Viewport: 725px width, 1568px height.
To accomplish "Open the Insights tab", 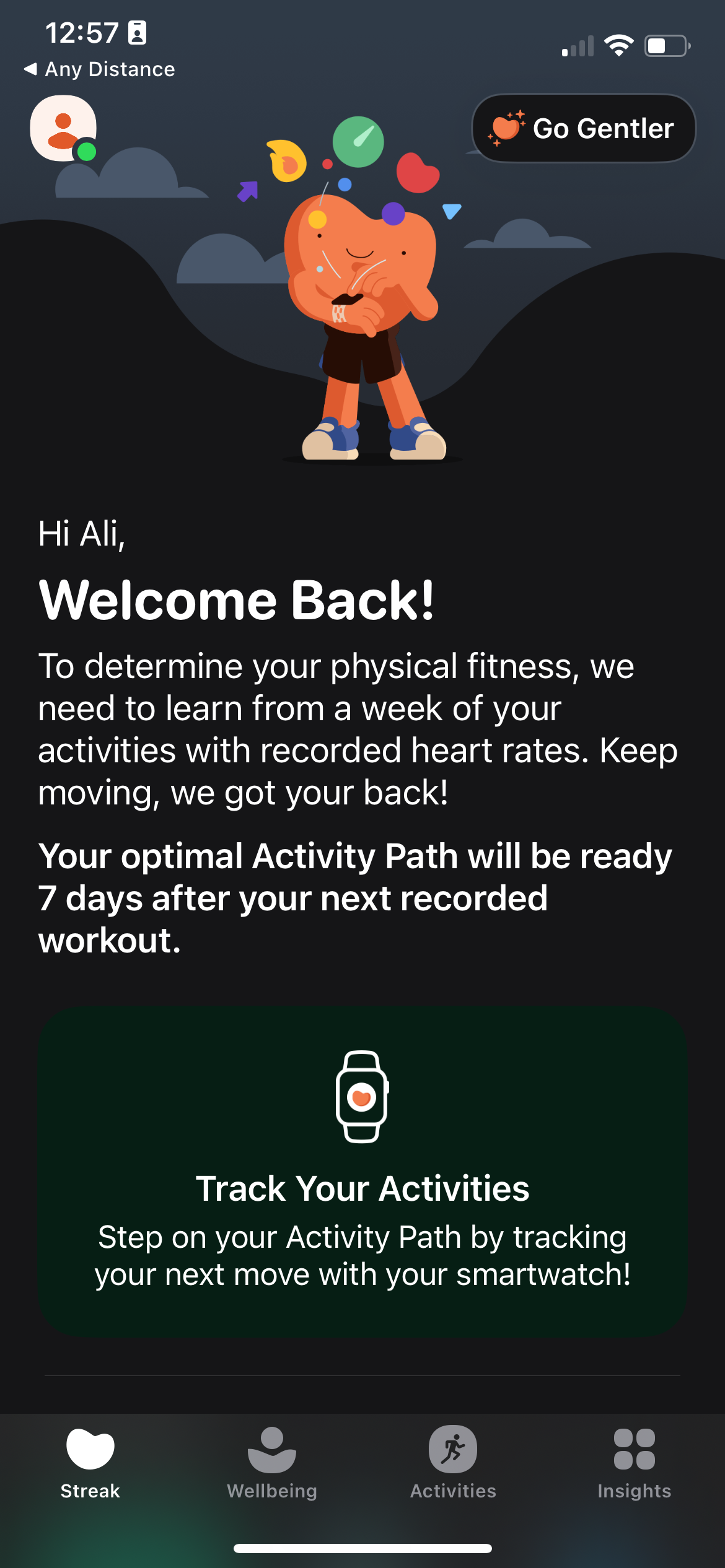I will point(634,1463).
